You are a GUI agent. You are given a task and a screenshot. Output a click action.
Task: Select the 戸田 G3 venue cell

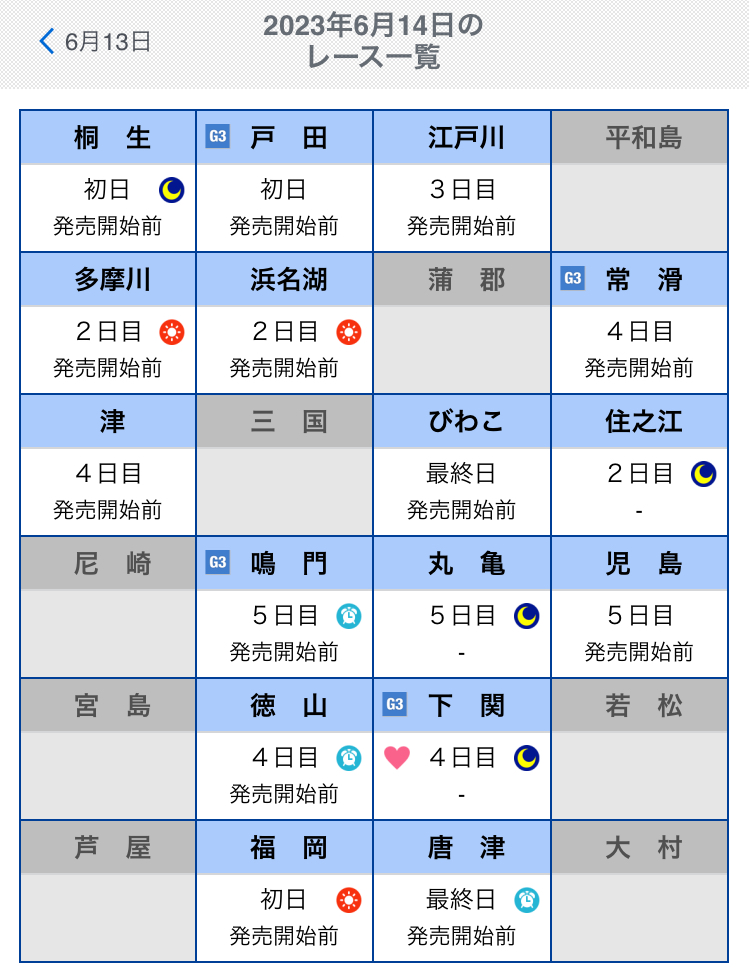point(285,181)
